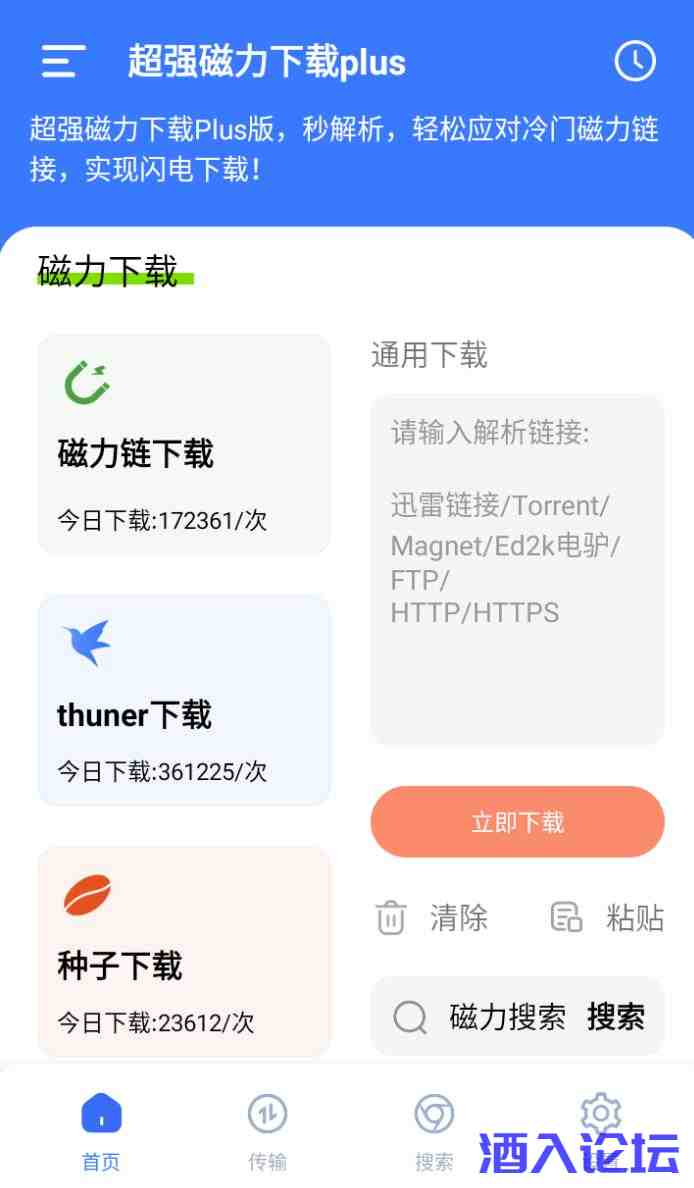Focus the 请输入解析链接 link input box
The image size is (694, 1188).
pos(517,570)
